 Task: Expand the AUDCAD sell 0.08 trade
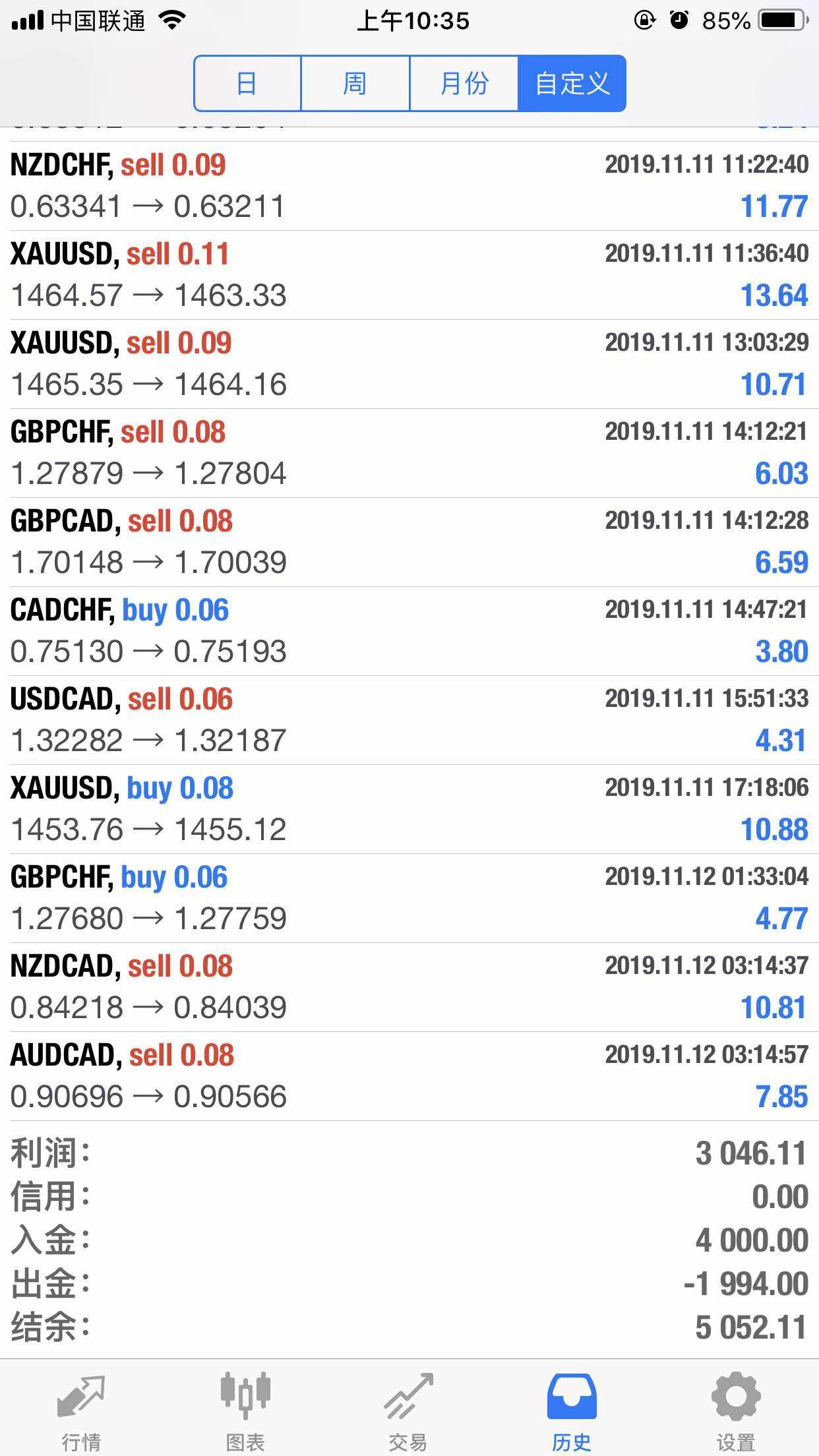pos(409,1076)
